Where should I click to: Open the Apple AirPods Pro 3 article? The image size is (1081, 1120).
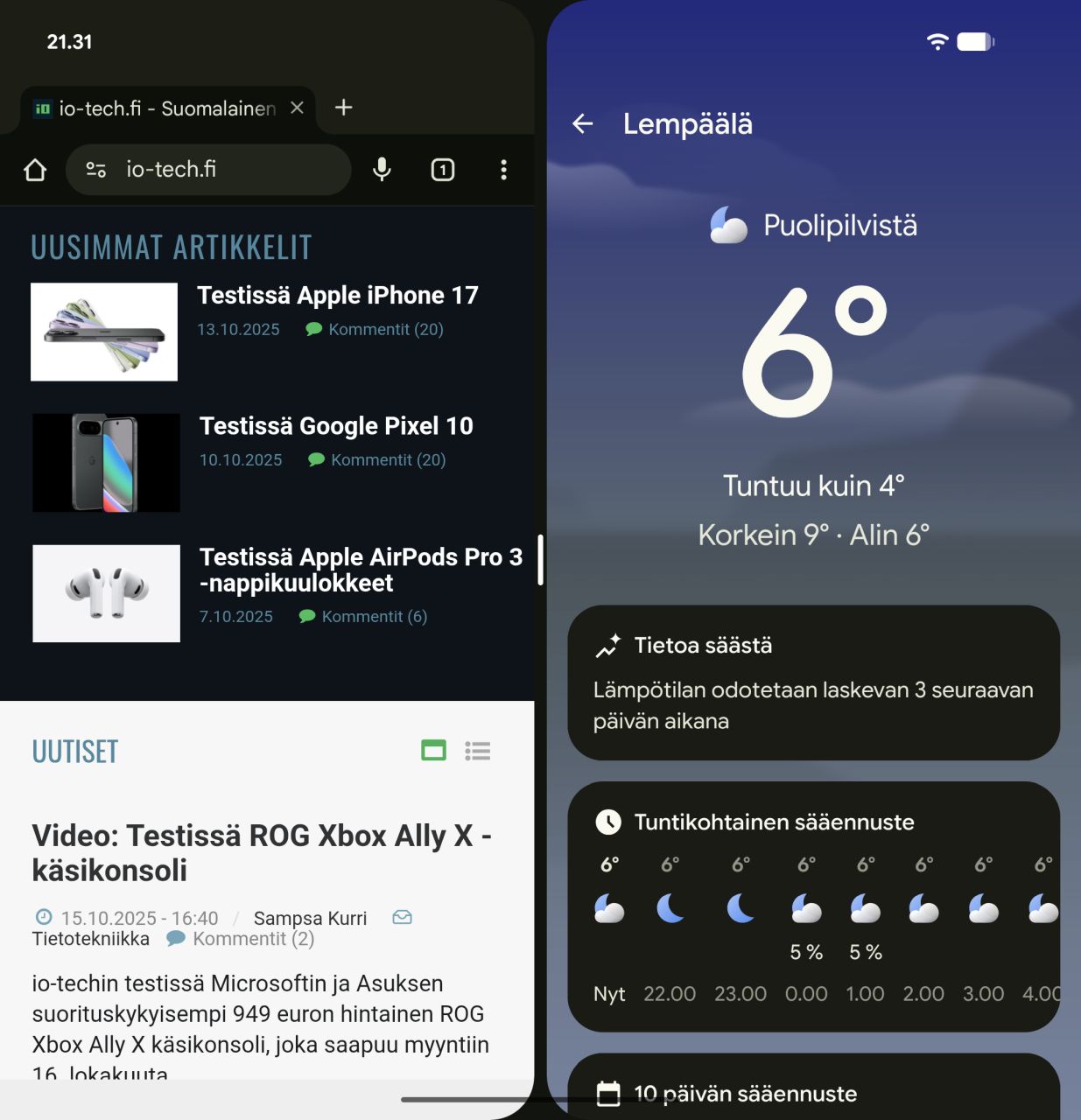click(360, 570)
